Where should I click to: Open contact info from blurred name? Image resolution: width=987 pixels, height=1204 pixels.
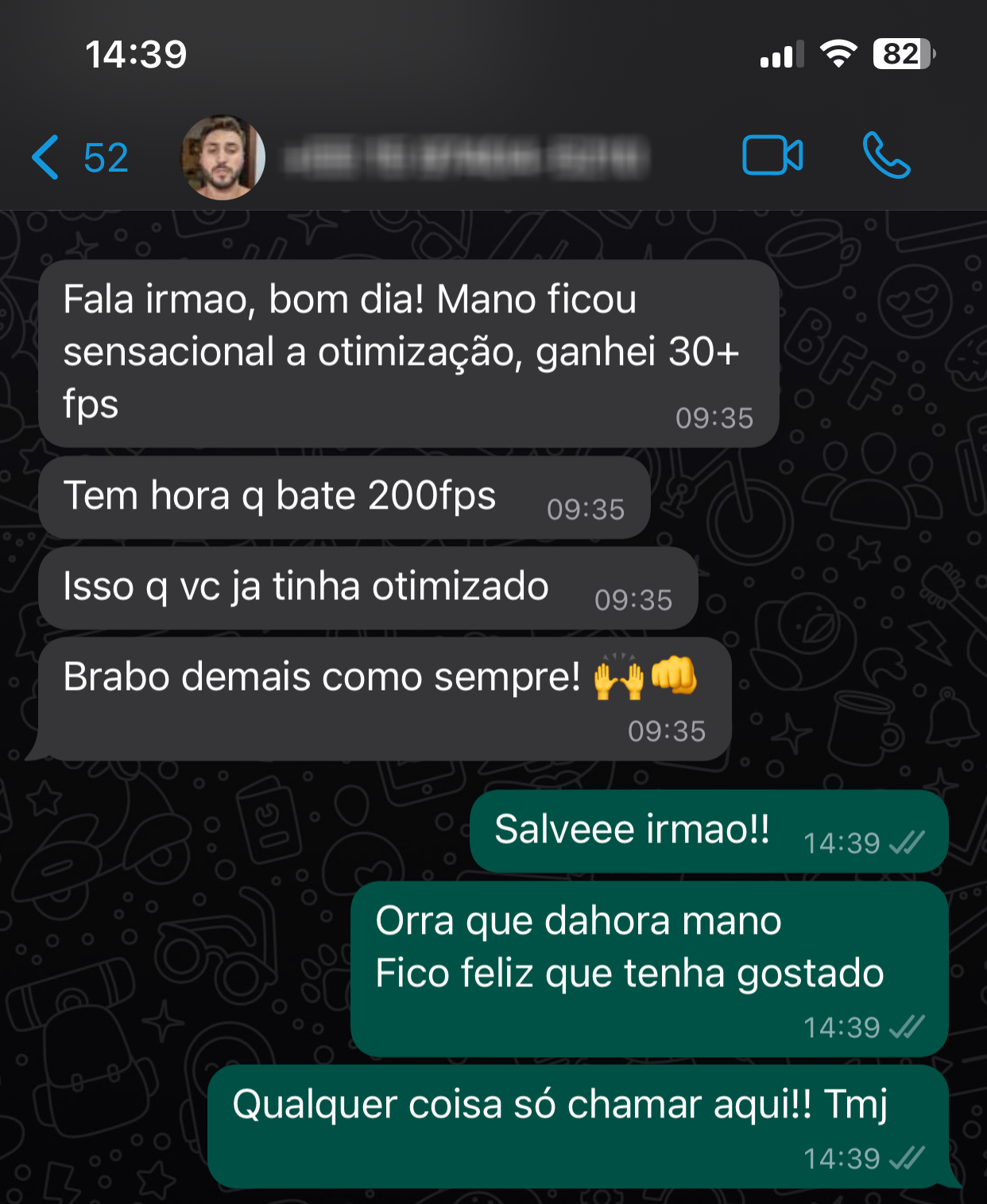[467, 157]
